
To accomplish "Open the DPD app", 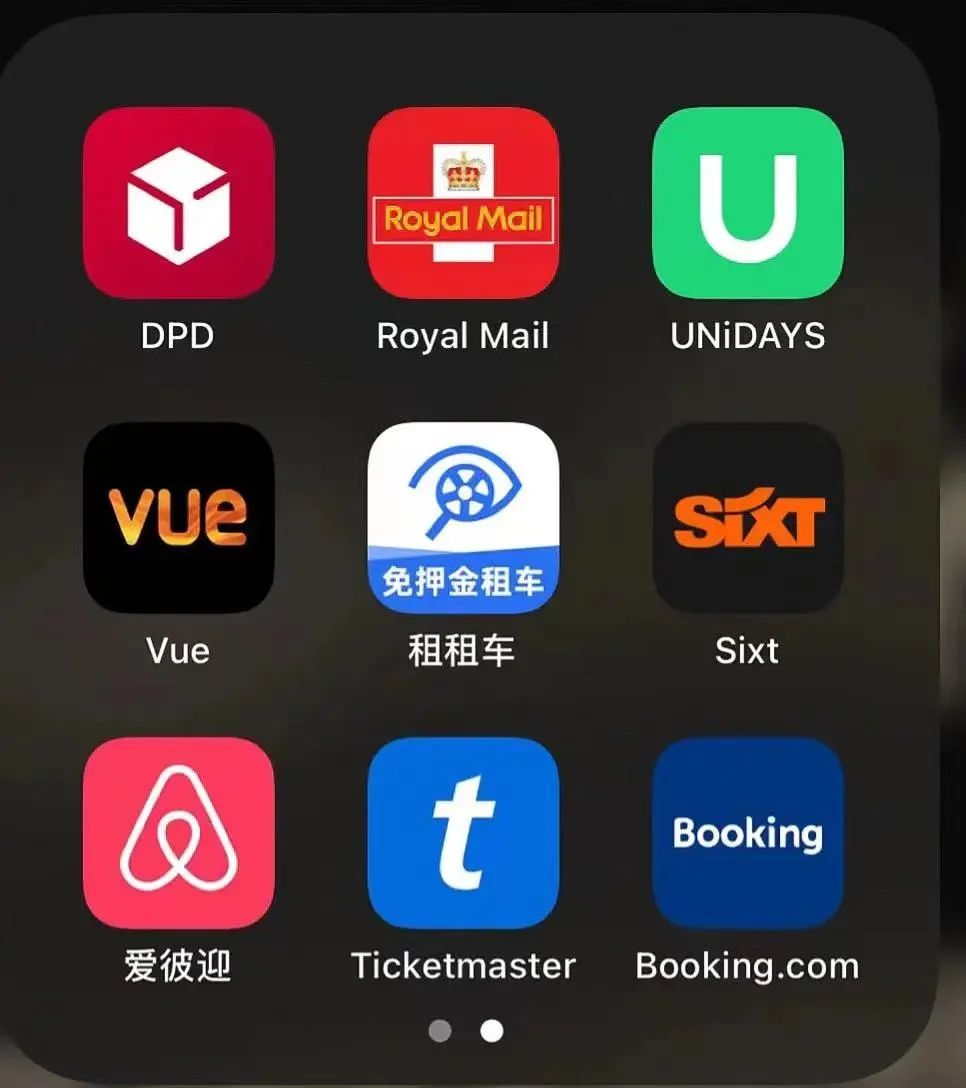I will (178, 203).
